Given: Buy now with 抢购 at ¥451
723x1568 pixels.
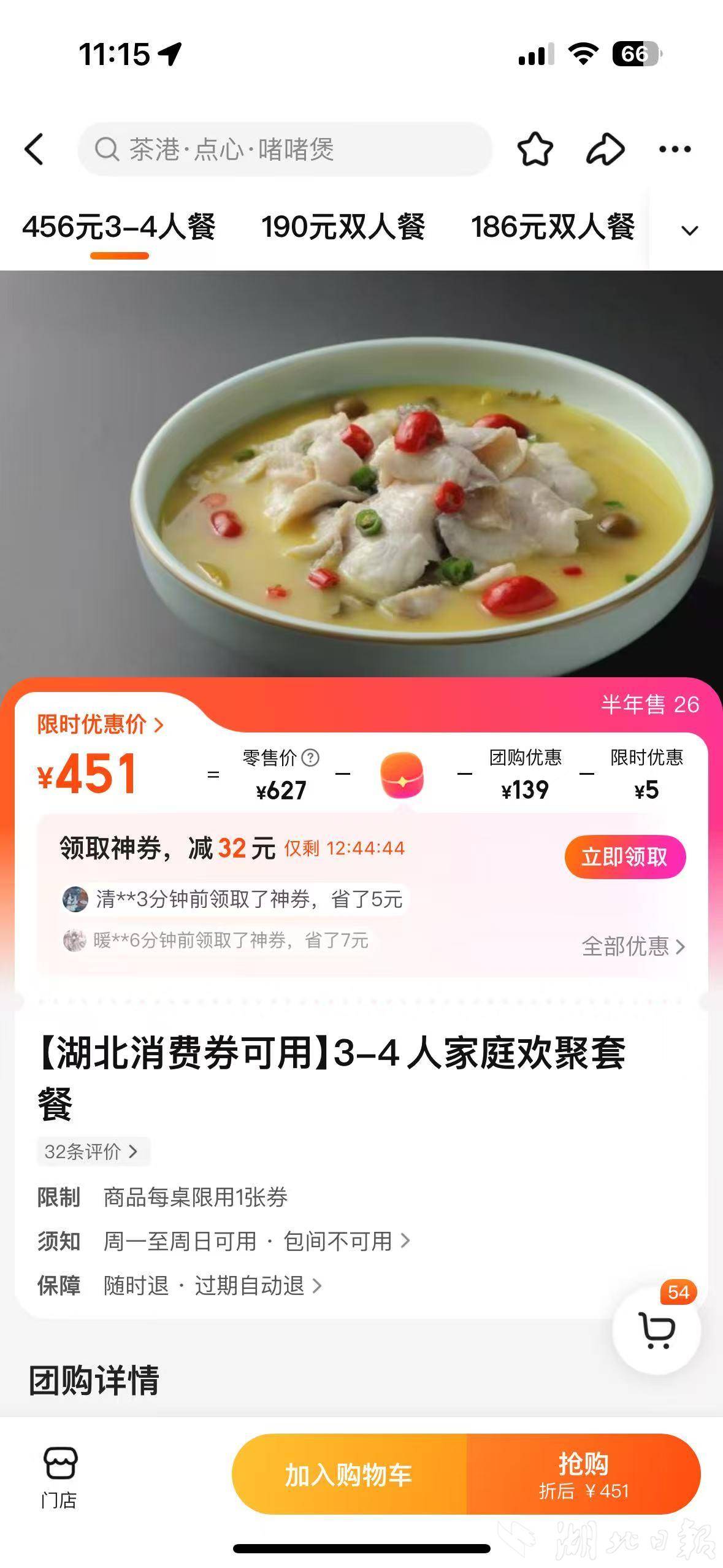Looking at the screenshot, I should (584, 1475).
